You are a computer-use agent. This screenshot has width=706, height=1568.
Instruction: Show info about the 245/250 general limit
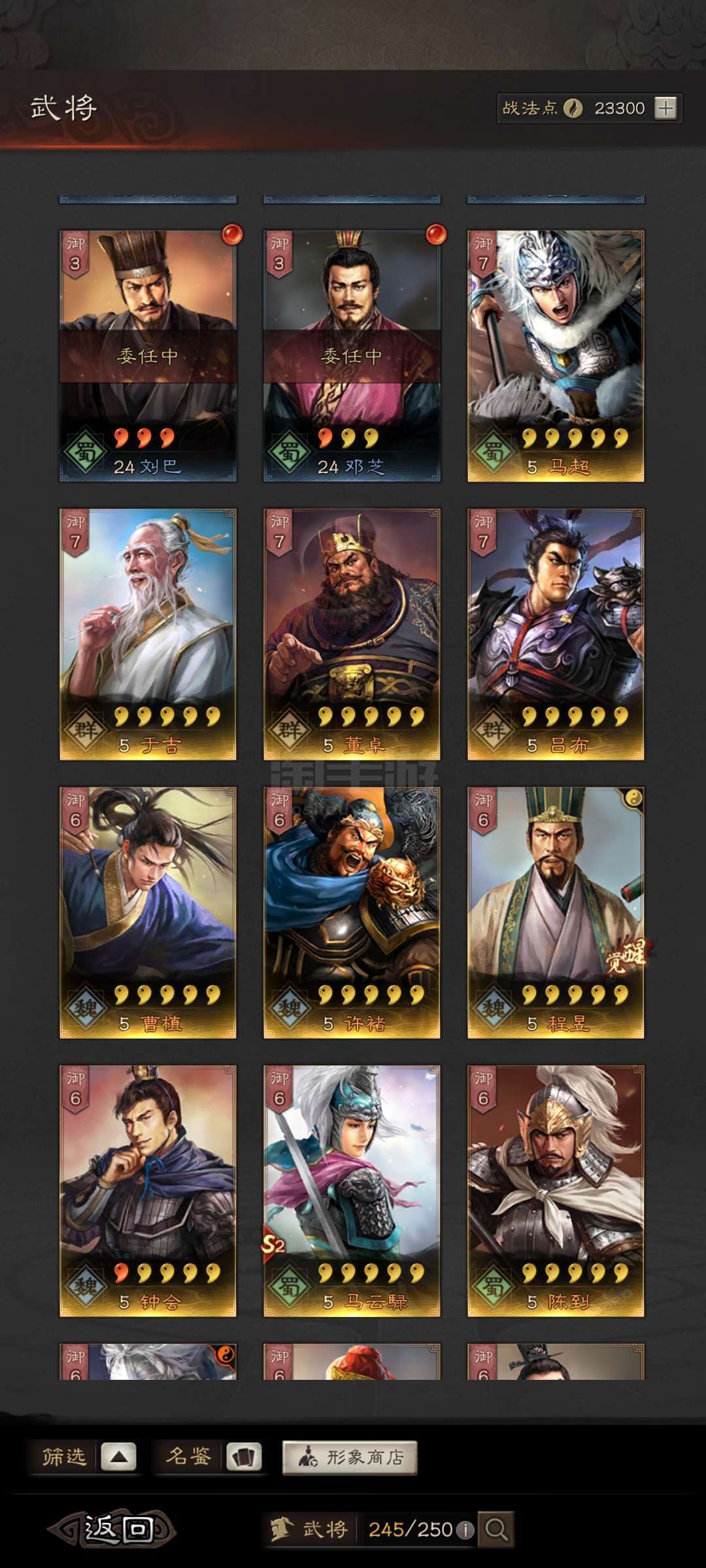tap(465, 1530)
